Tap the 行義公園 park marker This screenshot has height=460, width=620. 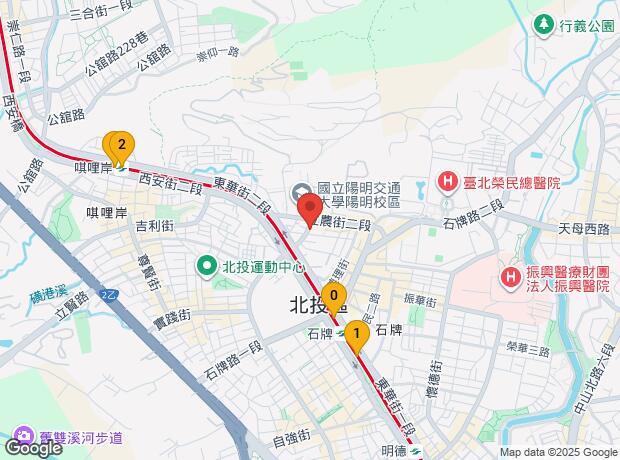(x=546, y=22)
